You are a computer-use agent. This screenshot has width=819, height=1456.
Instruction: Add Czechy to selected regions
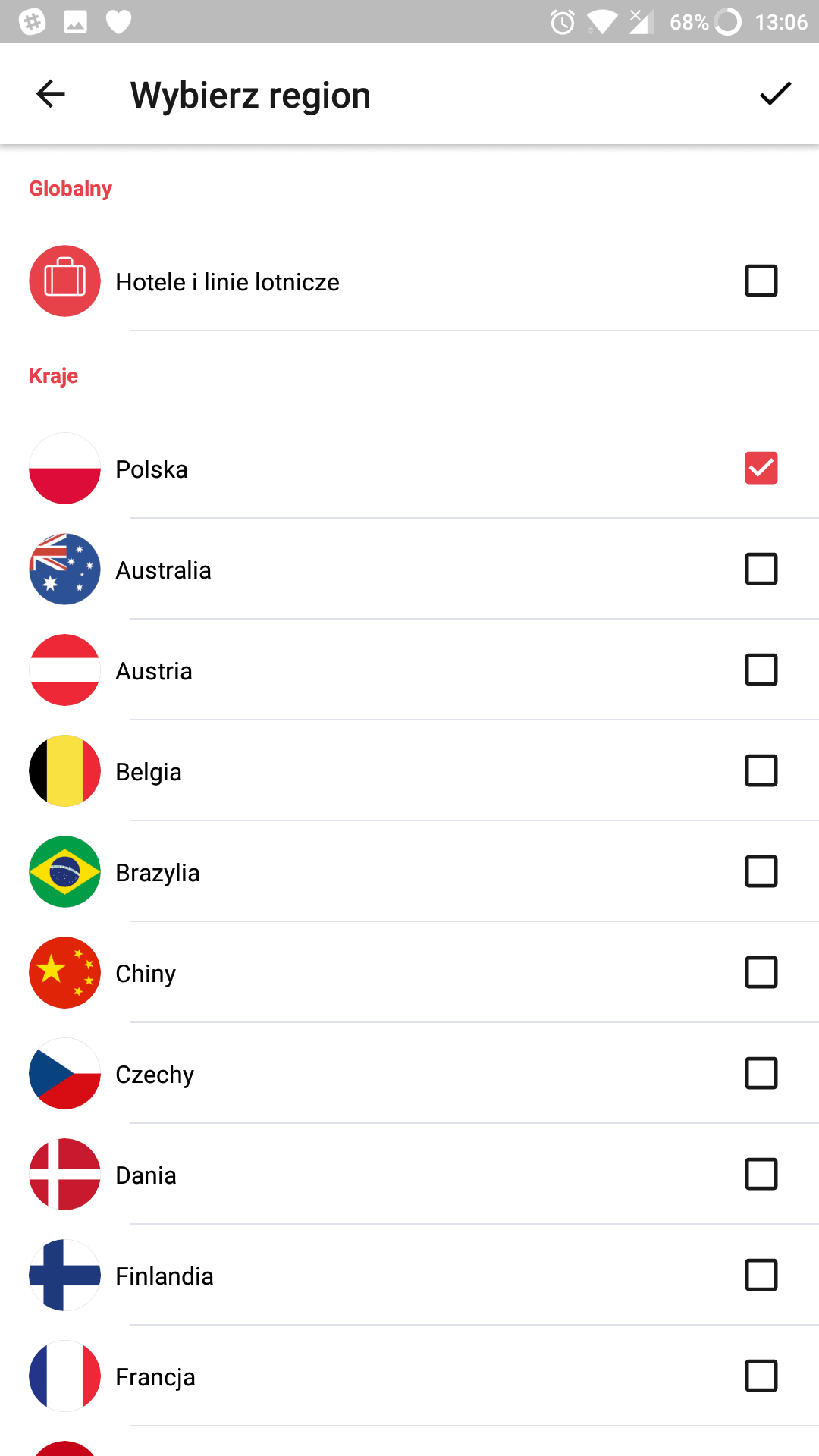tap(761, 1073)
